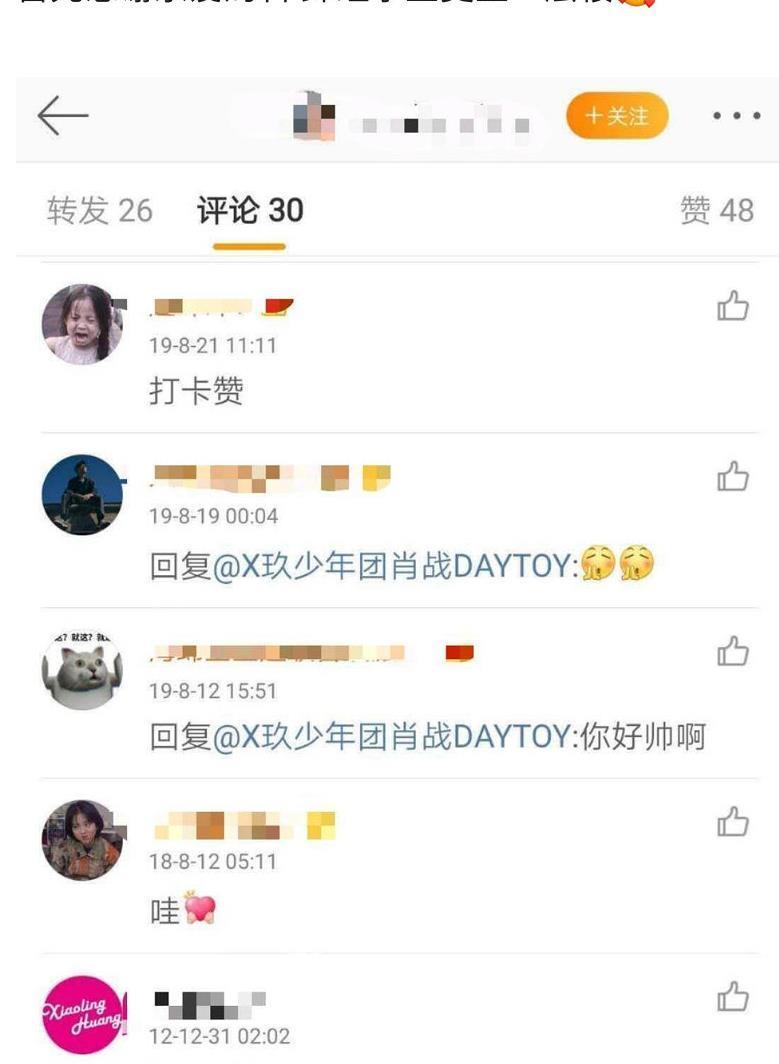The height and width of the screenshot is (1064, 779).
Task: Open the pink Xiaoling Huang avatar profile
Action: 82,1014
